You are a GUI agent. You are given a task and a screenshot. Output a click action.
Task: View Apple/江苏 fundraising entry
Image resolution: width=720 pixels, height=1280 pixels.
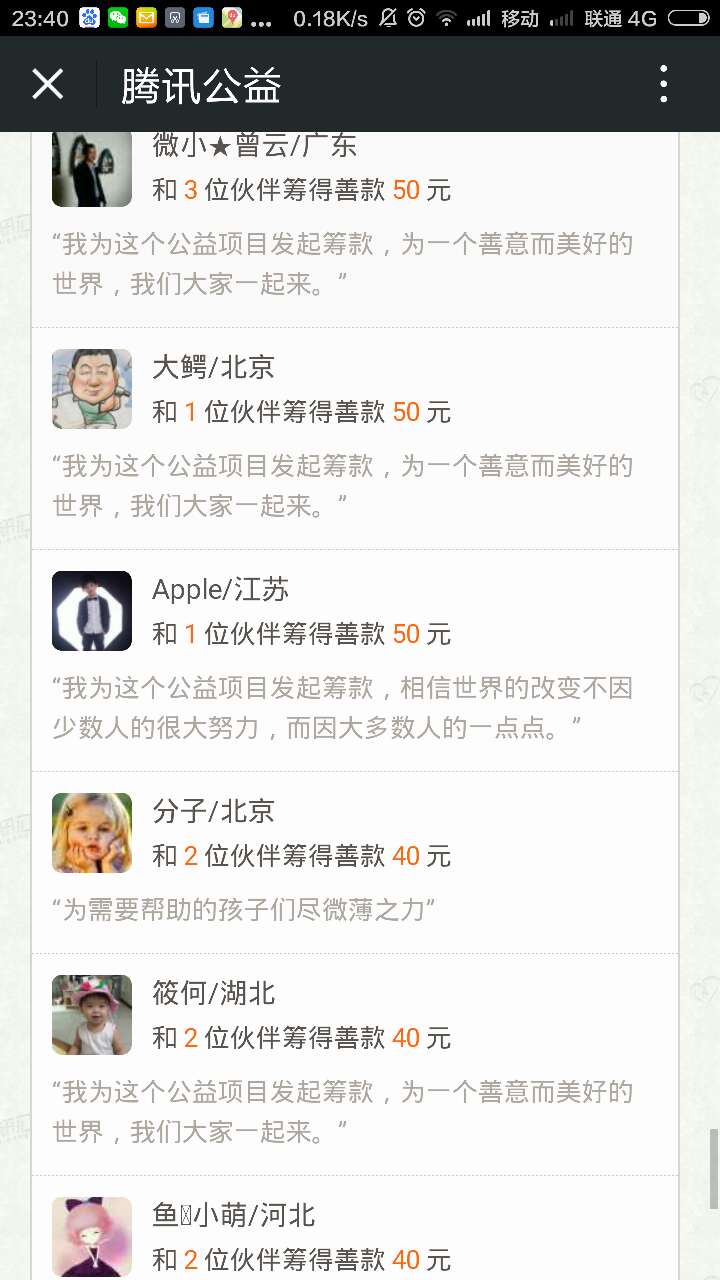(x=355, y=660)
